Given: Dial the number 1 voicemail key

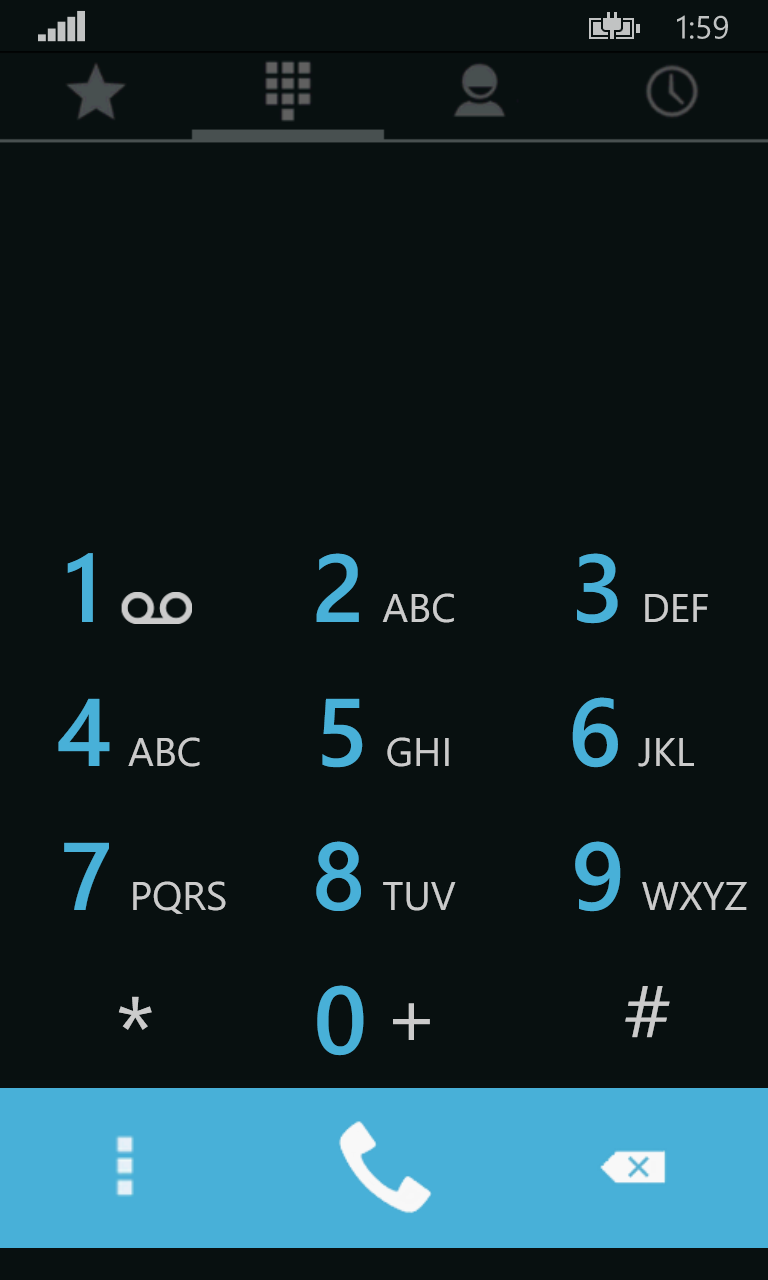Looking at the screenshot, I should point(126,590).
